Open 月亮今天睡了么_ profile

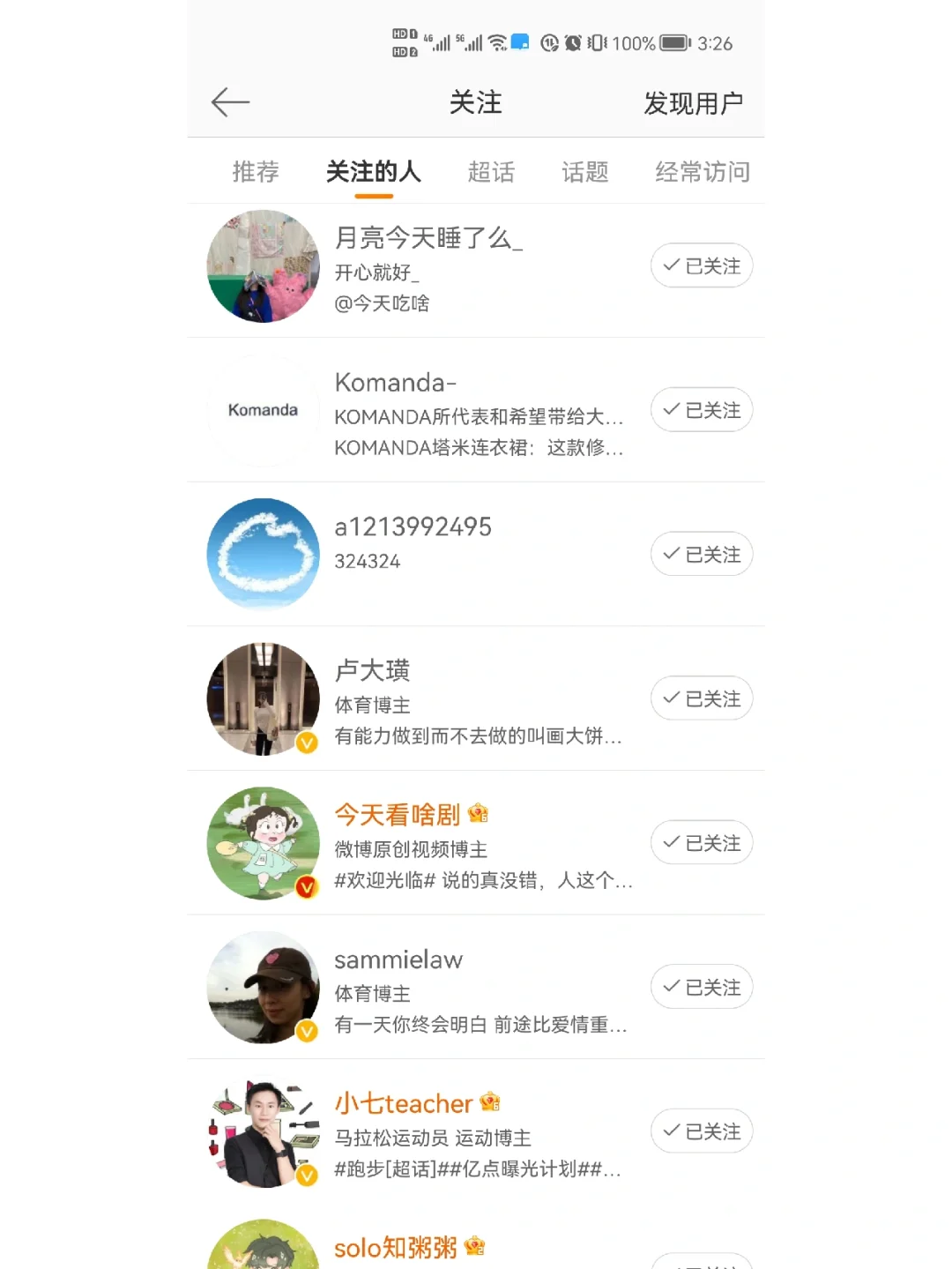[x=428, y=238]
